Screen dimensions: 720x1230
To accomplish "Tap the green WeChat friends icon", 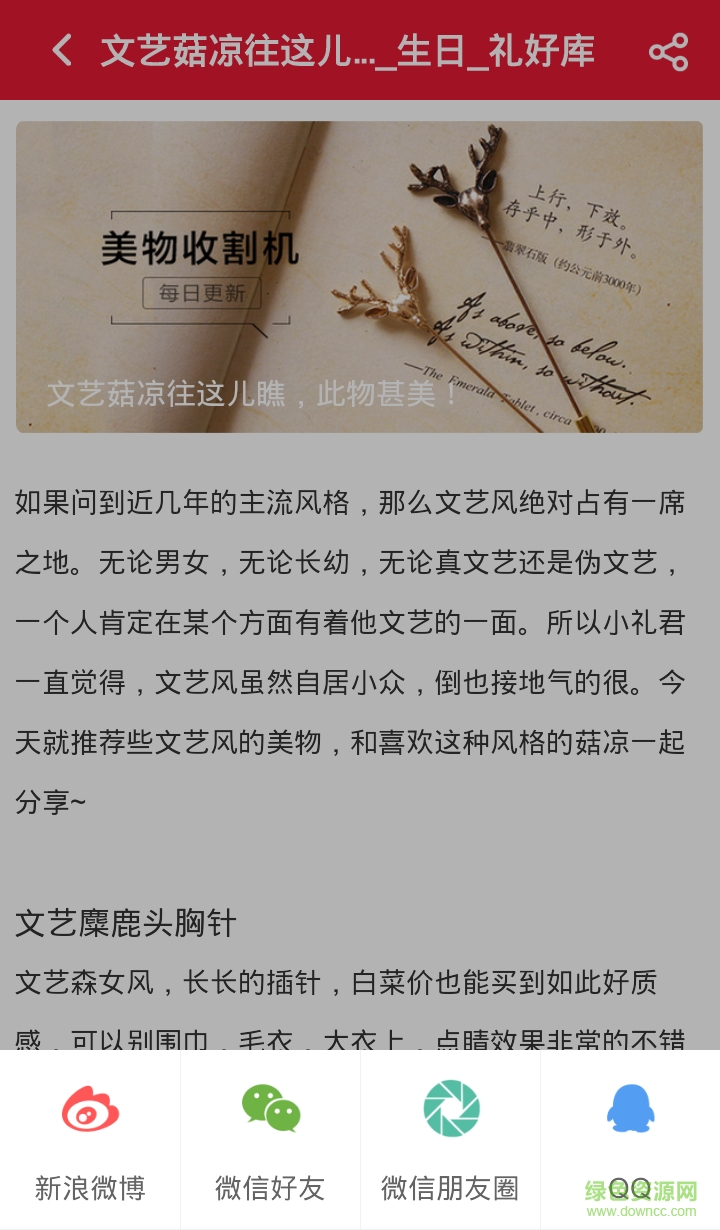I will [x=270, y=1108].
